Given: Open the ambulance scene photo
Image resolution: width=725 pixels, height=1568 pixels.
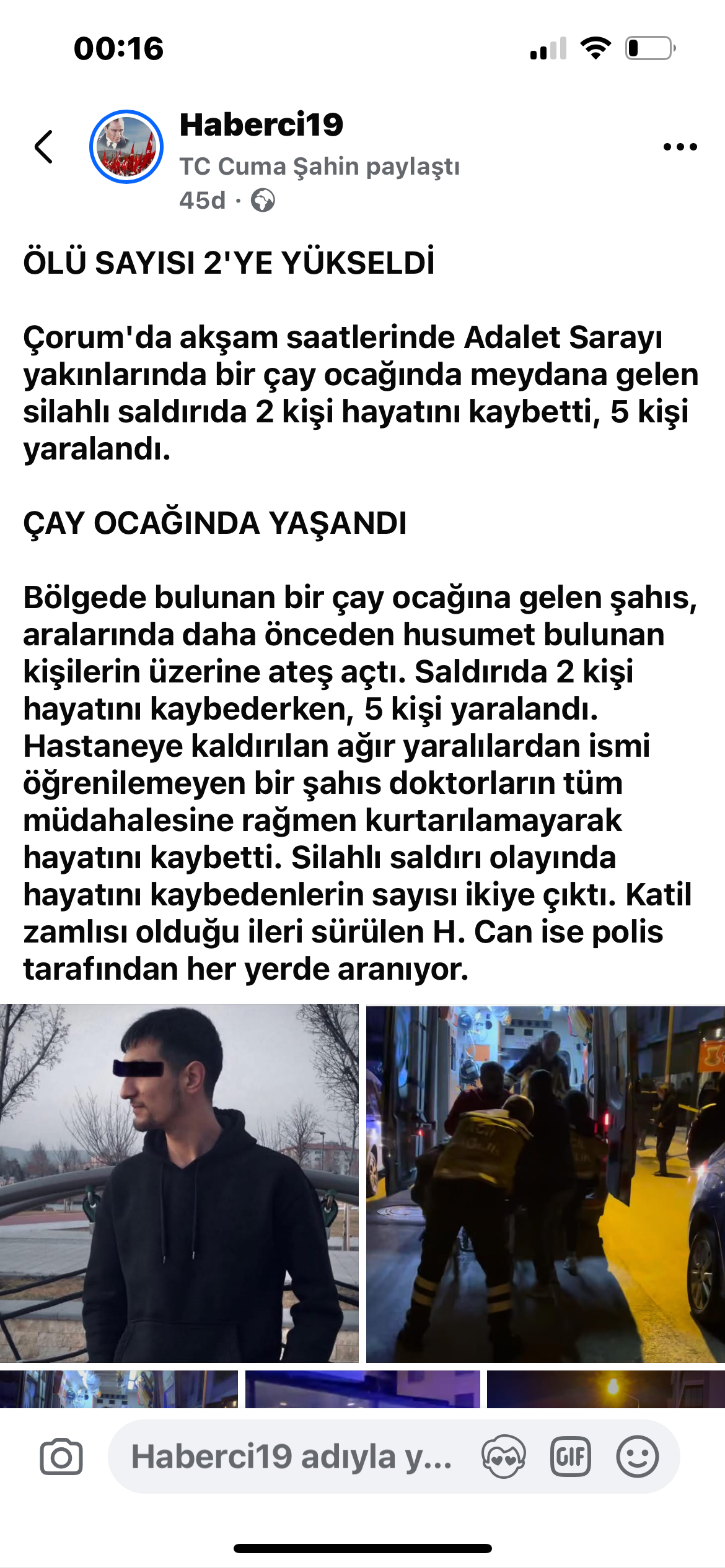Looking at the screenshot, I should [545, 1183].
